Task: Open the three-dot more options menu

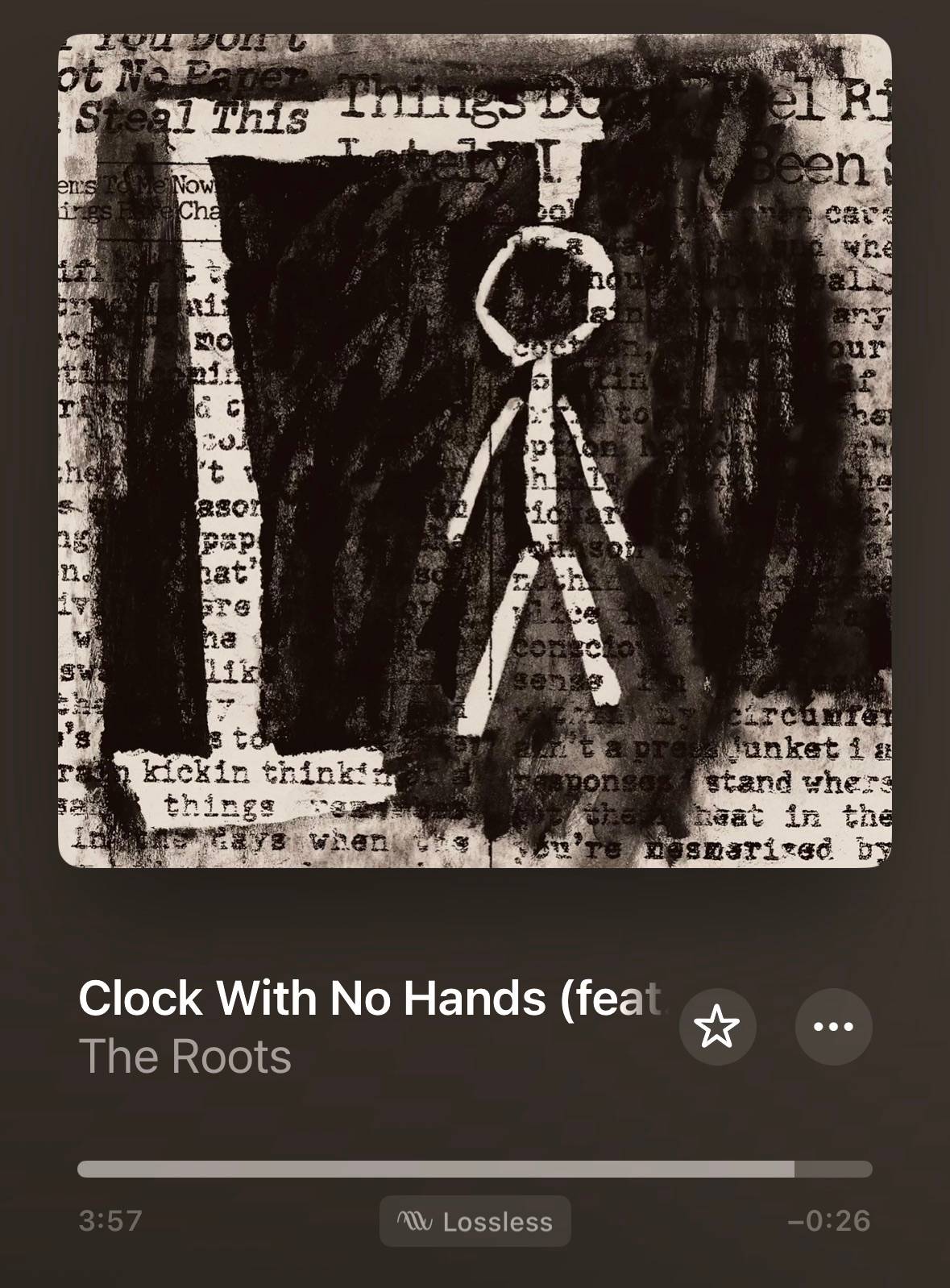Action: point(833,1027)
